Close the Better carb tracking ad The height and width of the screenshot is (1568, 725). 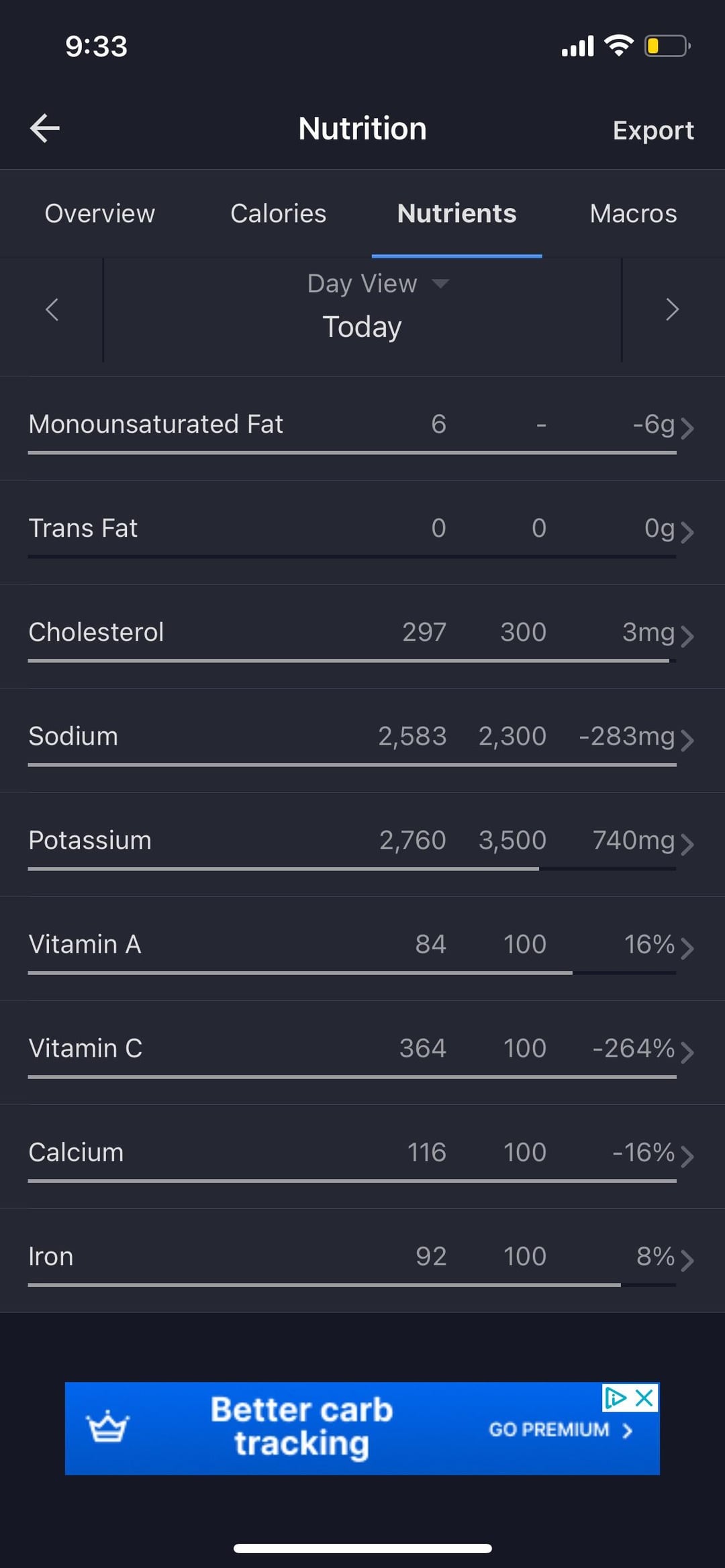[x=644, y=1398]
